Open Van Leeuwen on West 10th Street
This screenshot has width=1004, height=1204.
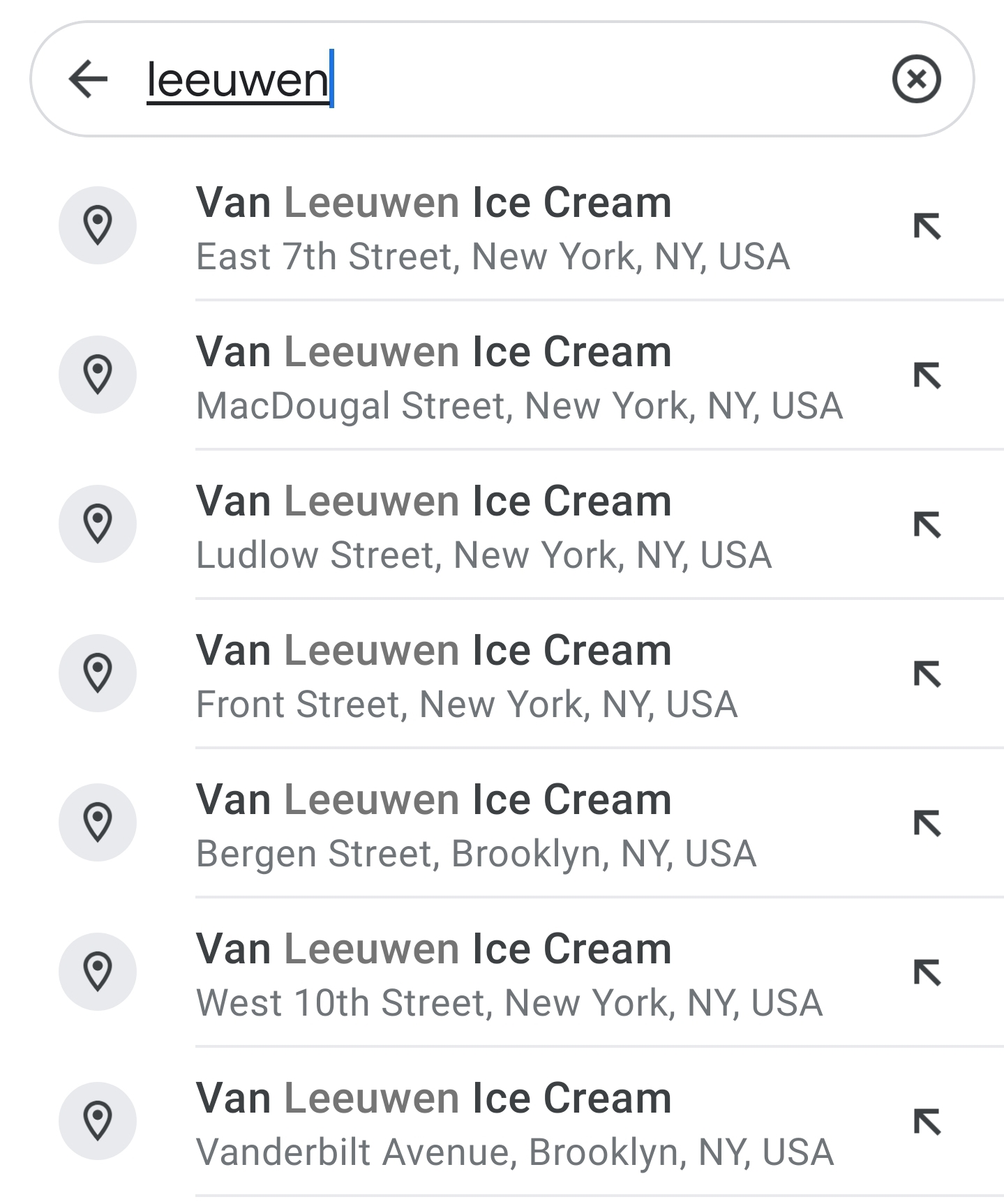(509, 975)
